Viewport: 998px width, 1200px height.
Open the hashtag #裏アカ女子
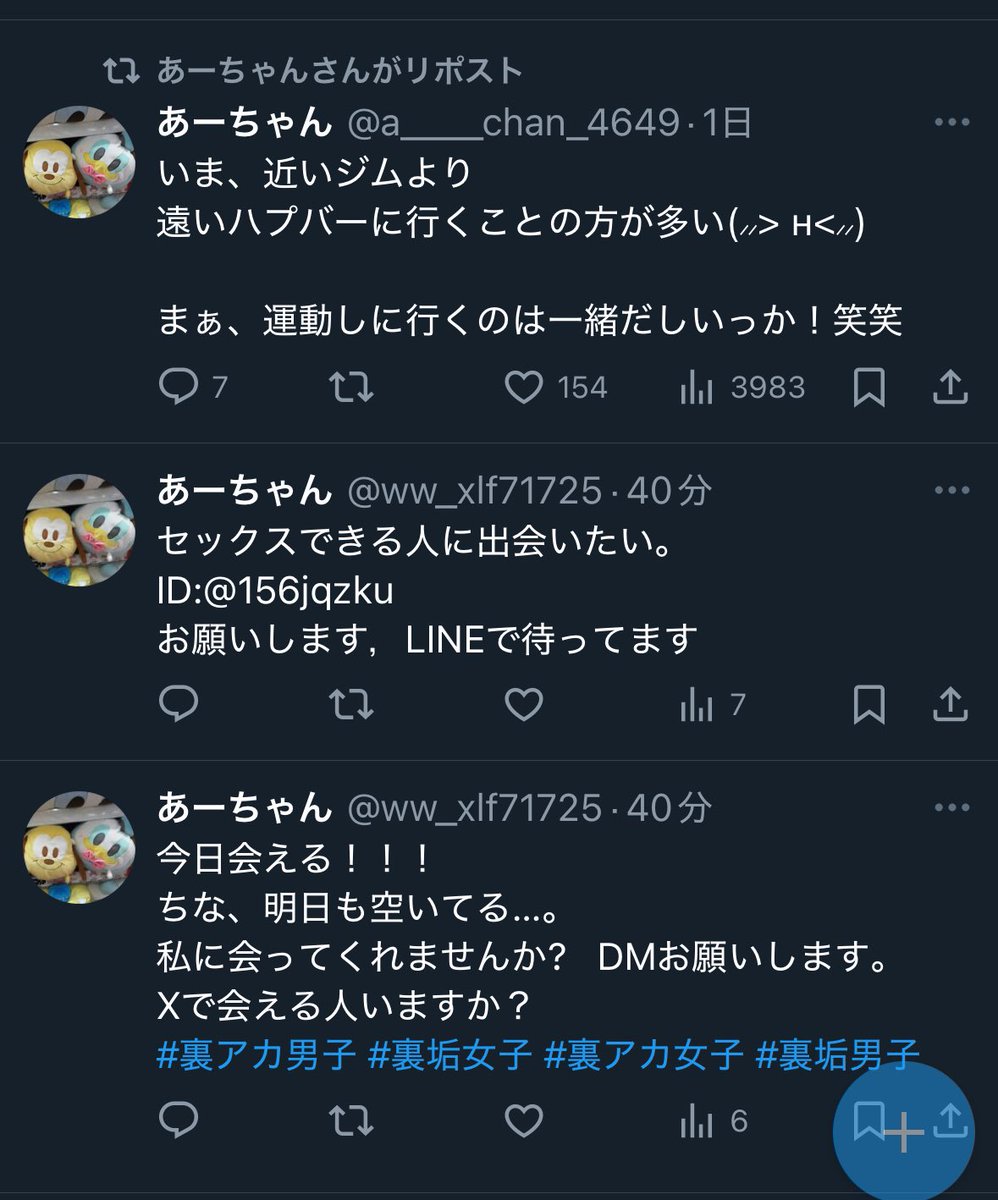click(644, 1054)
